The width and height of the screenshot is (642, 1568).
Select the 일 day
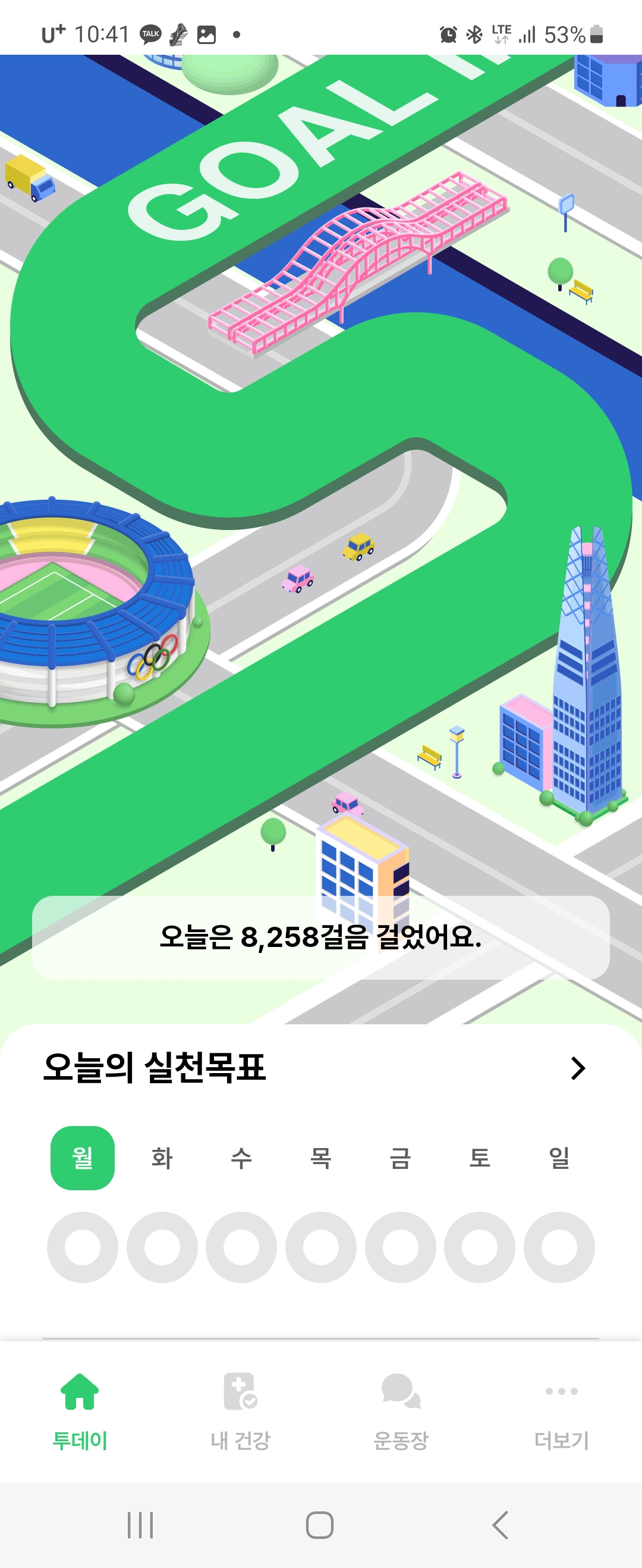559,1158
